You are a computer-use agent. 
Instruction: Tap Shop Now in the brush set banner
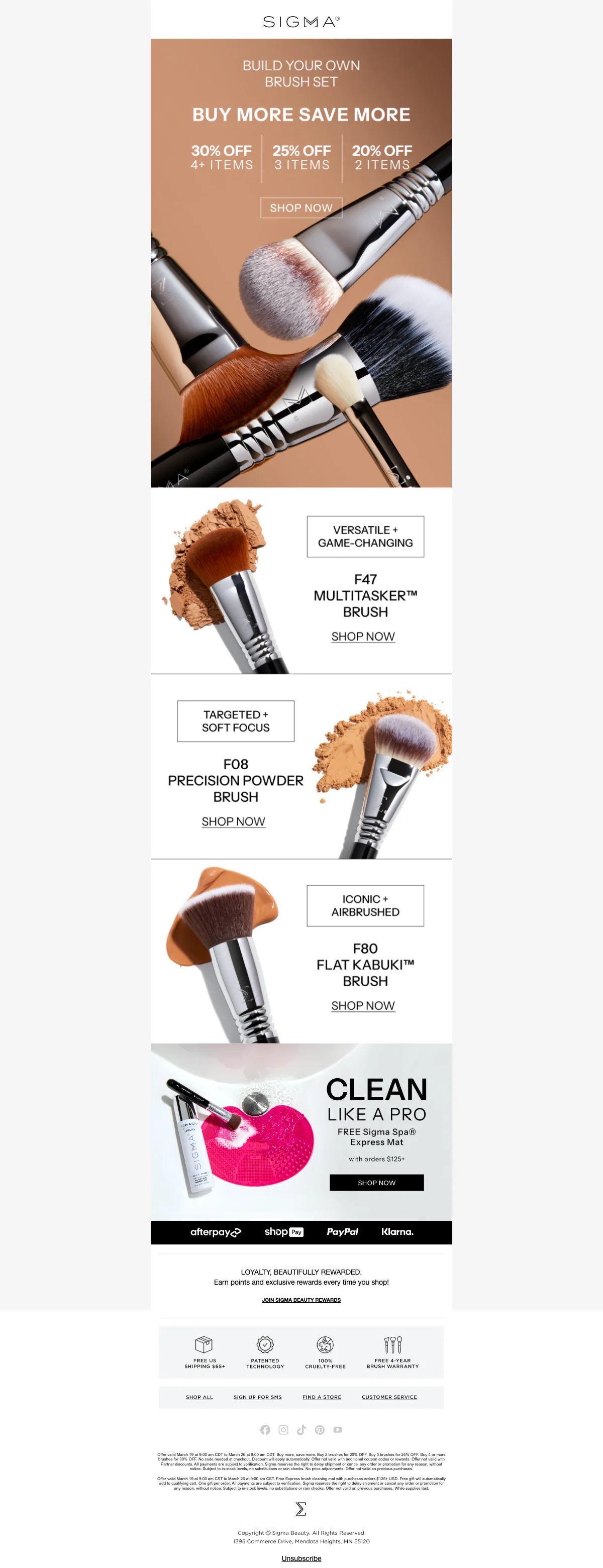(x=301, y=207)
